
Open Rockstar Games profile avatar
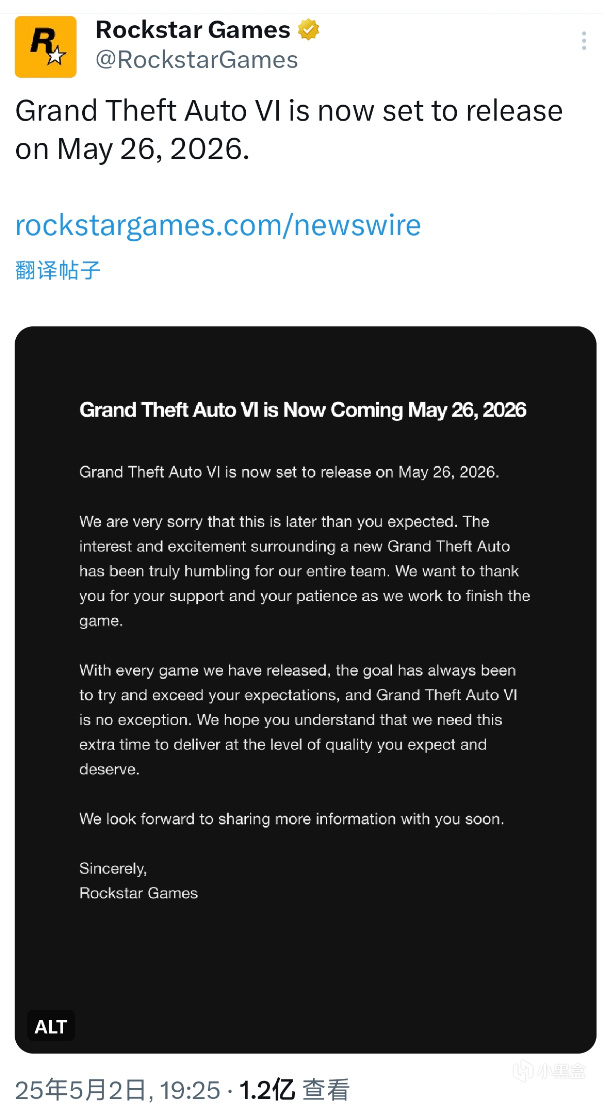pyautogui.click(x=46, y=46)
